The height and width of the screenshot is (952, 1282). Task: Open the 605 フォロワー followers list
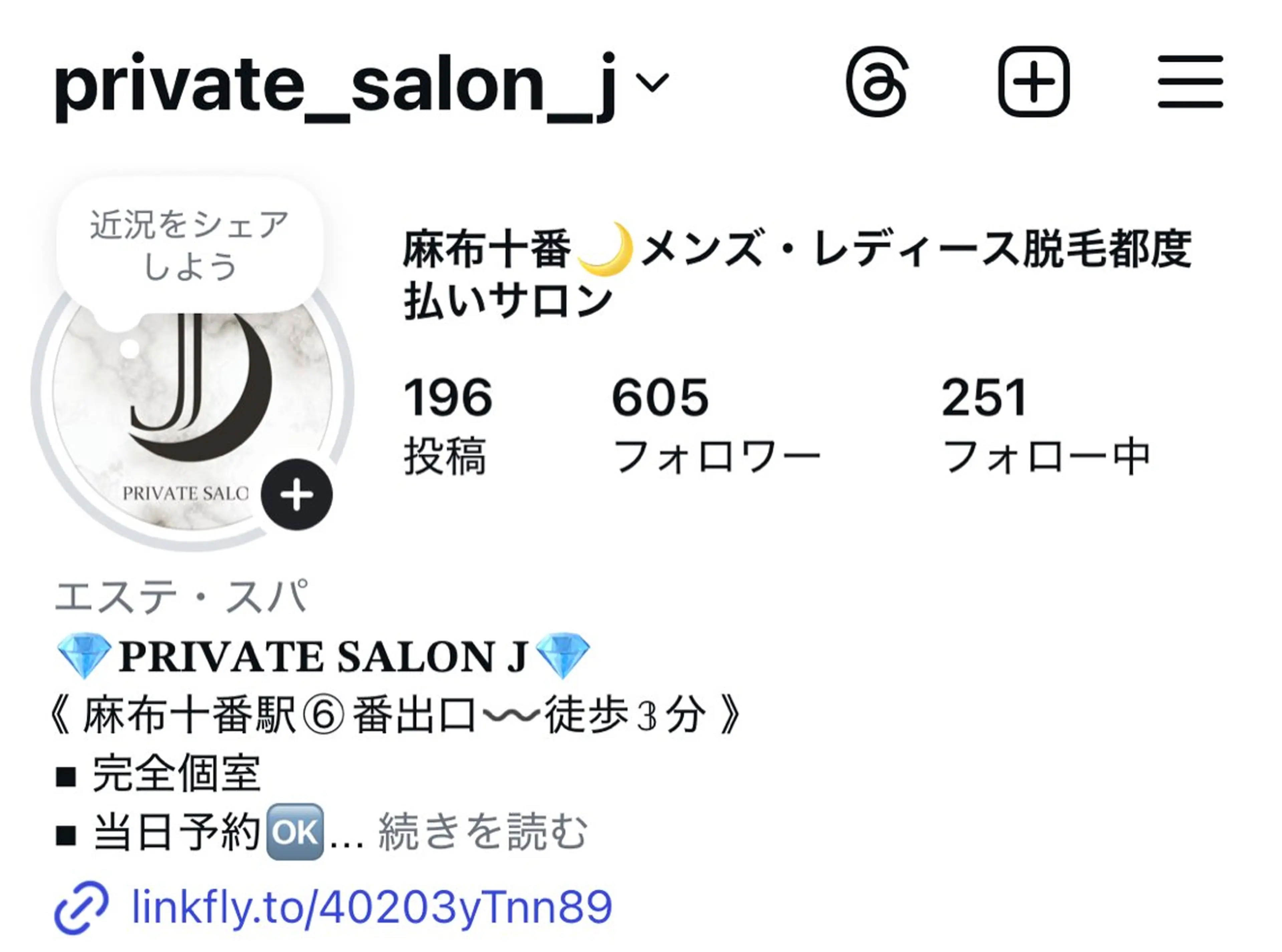click(x=715, y=425)
